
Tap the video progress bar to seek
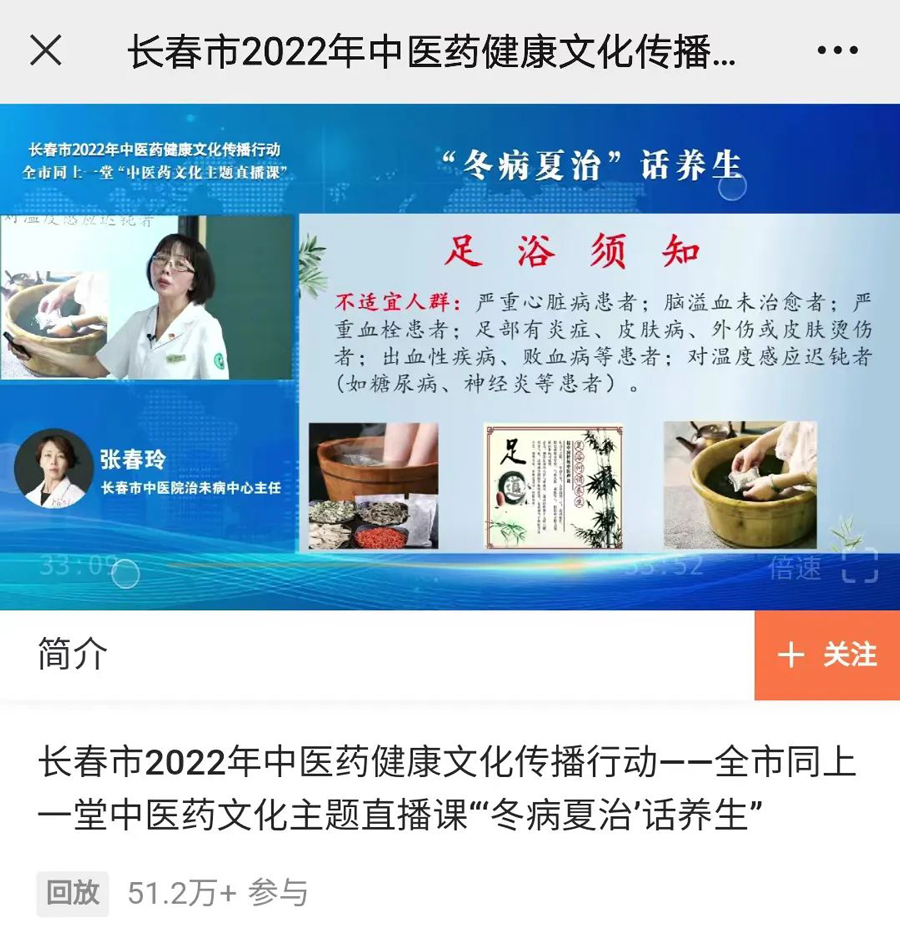[370, 567]
